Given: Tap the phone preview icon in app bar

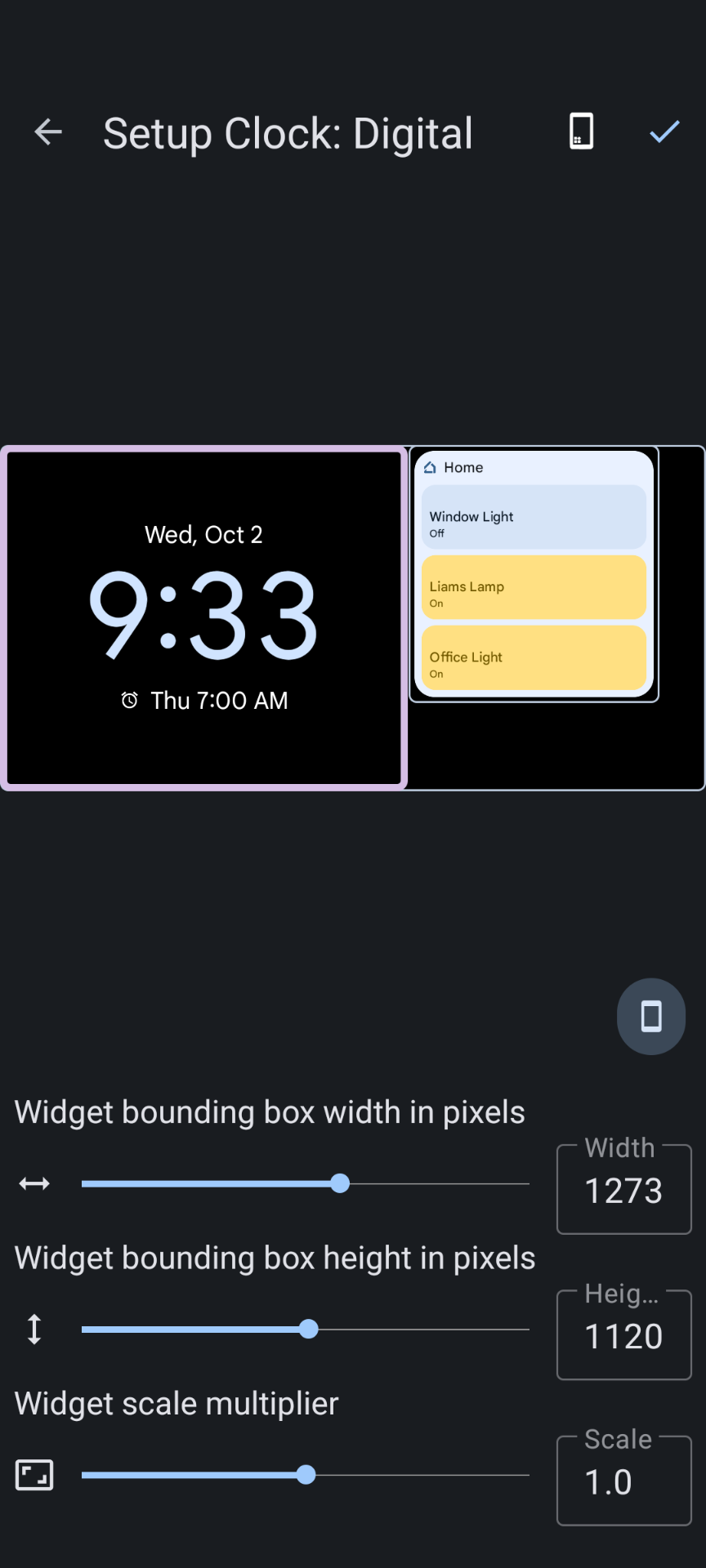Looking at the screenshot, I should pyautogui.click(x=581, y=131).
